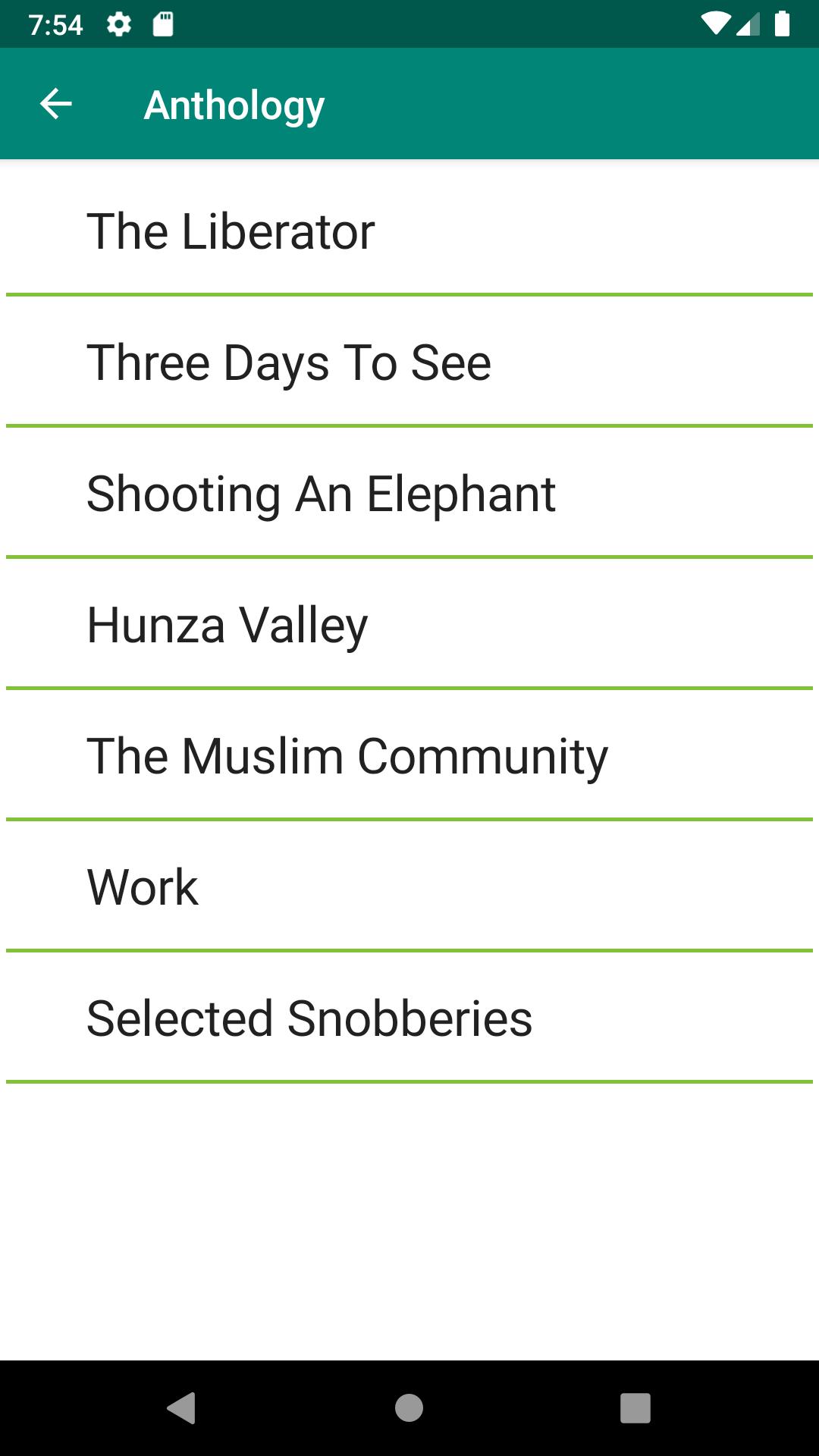The height and width of the screenshot is (1456, 819).
Task: Select Selected Snobberies
Action: point(409,1017)
